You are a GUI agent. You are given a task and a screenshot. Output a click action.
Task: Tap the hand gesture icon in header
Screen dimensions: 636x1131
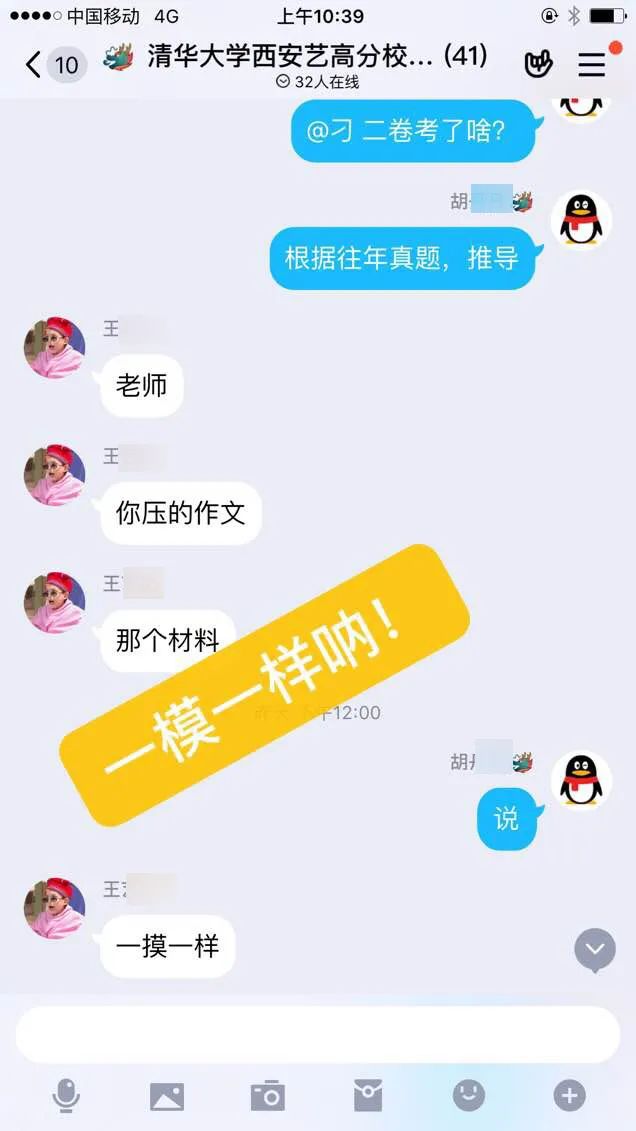(538, 65)
